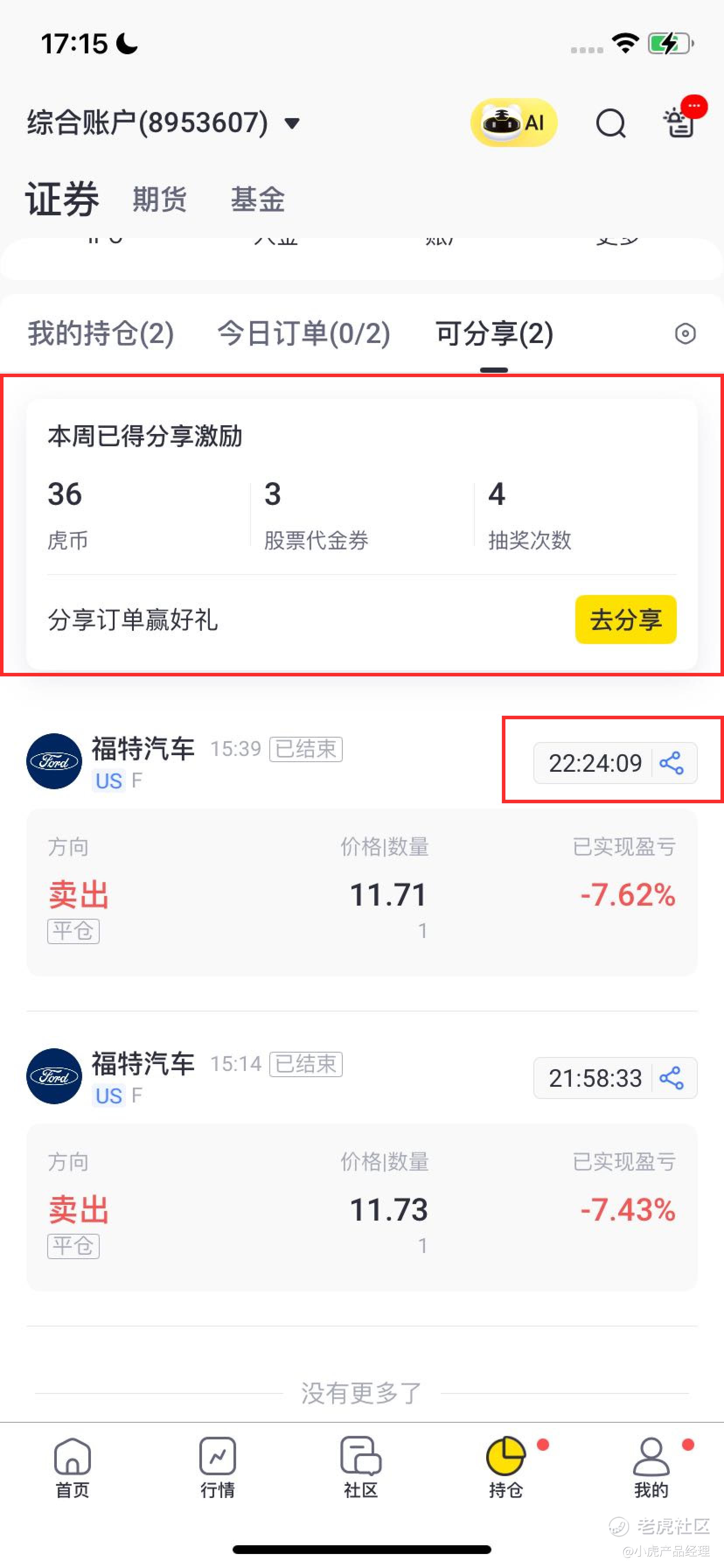724x1568 pixels.
Task: Switch to the 基金 tab
Action: point(258,199)
